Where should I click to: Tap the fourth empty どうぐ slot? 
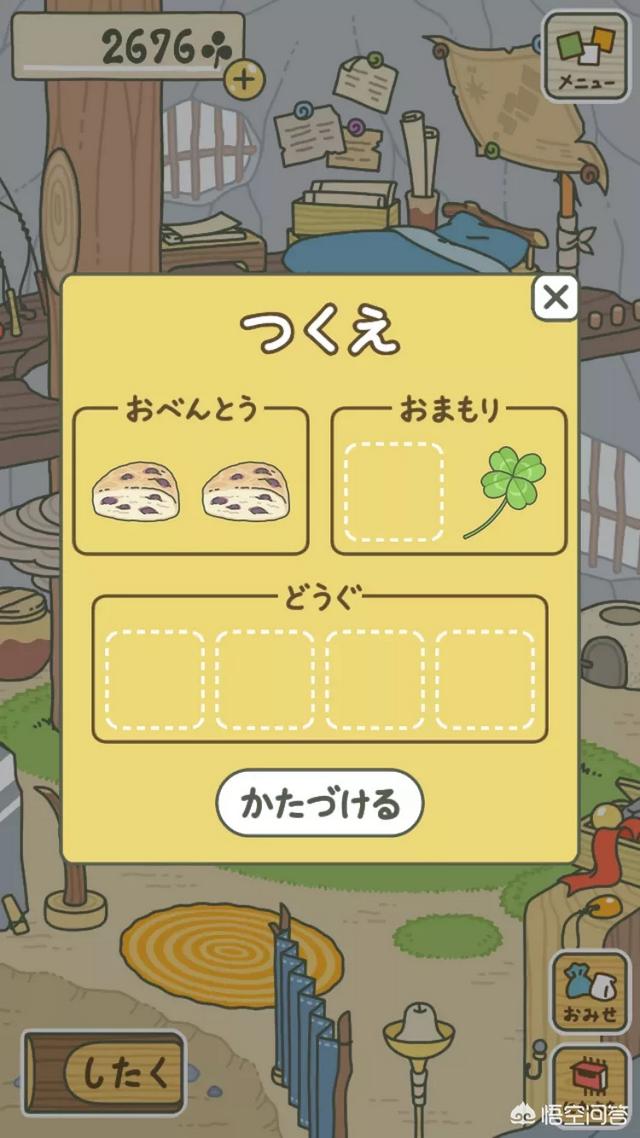click(485, 680)
